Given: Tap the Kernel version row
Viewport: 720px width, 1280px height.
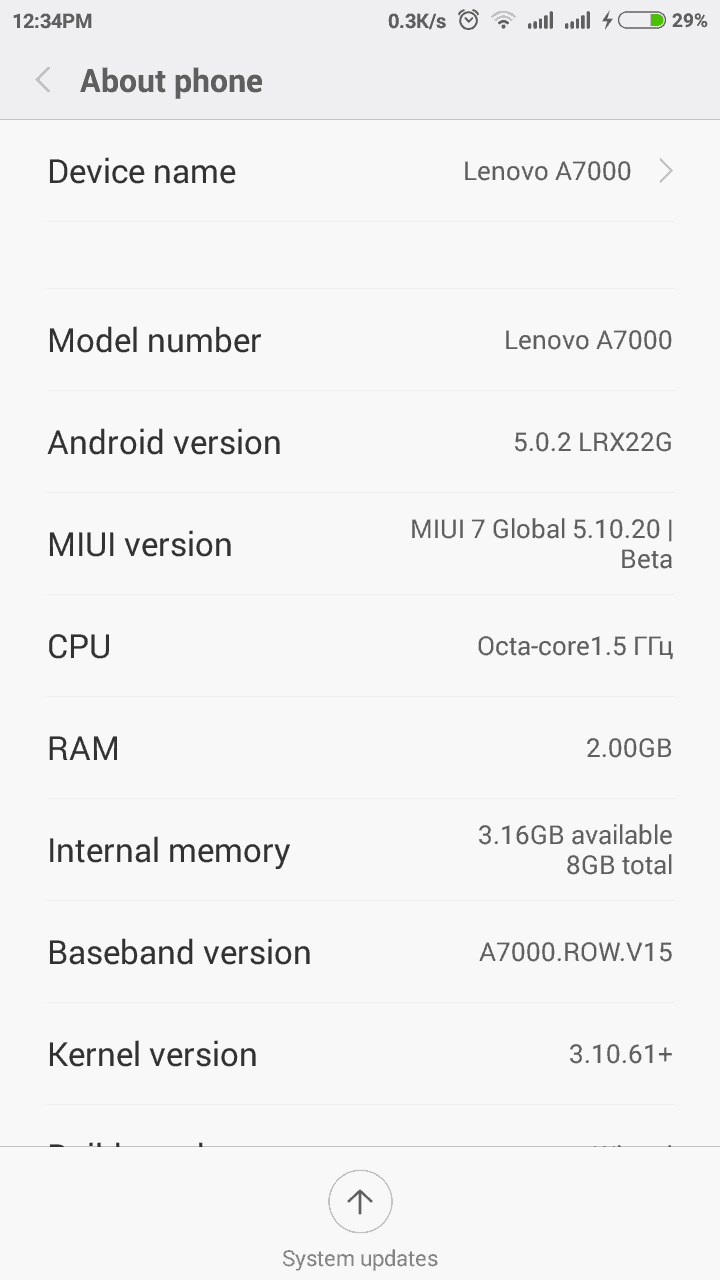Looking at the screenshot, I should coord(360,1054).
